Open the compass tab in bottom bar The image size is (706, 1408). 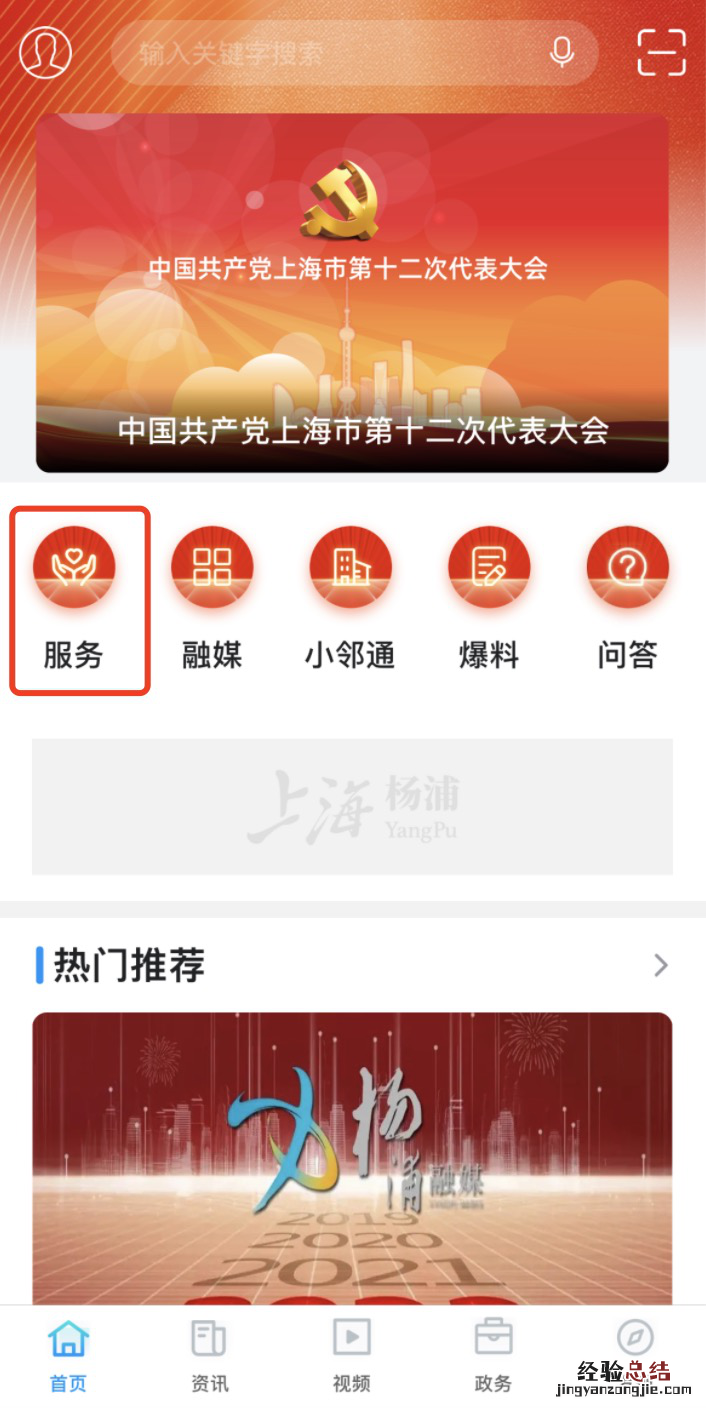pyautogui.click(x=635, y=1340)
